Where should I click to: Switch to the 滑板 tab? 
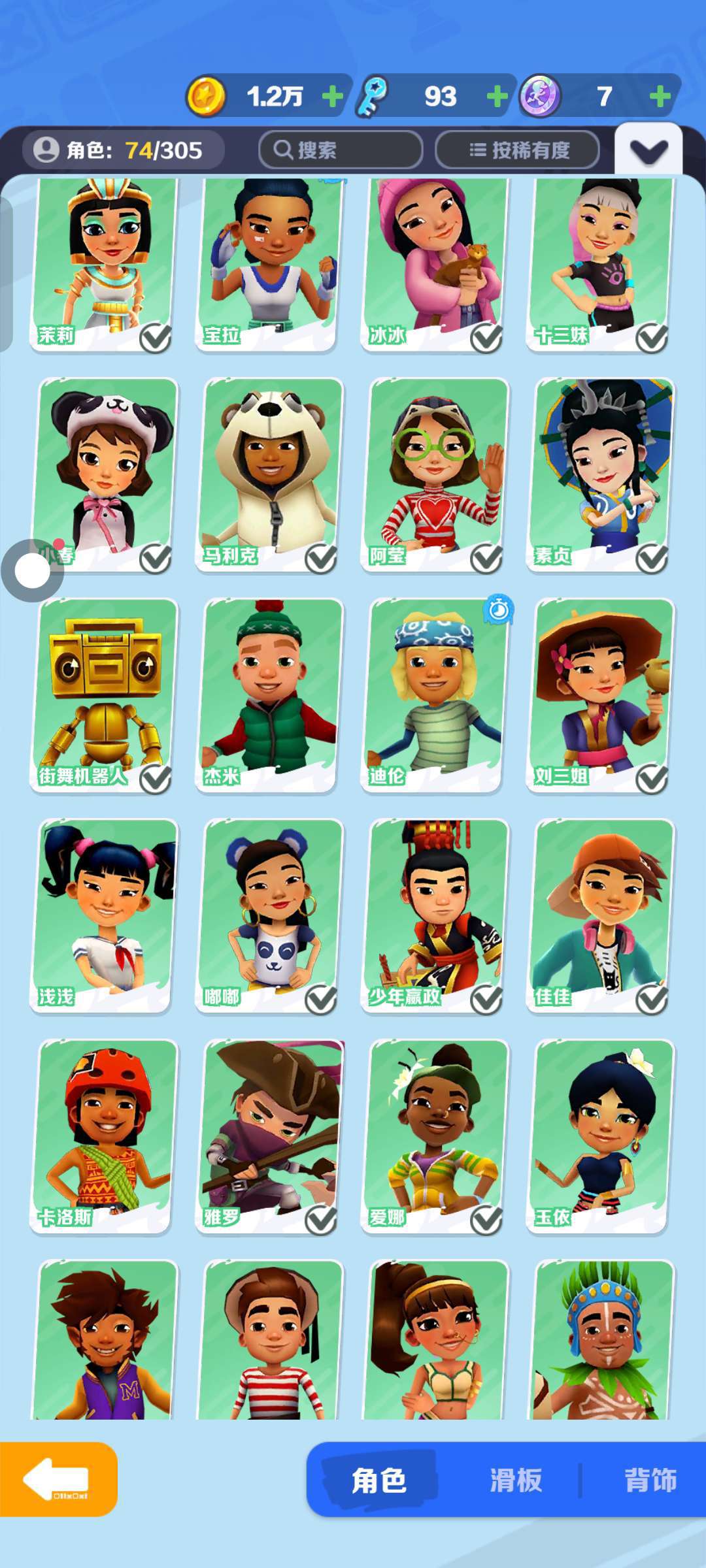[x=516, y=1480]
